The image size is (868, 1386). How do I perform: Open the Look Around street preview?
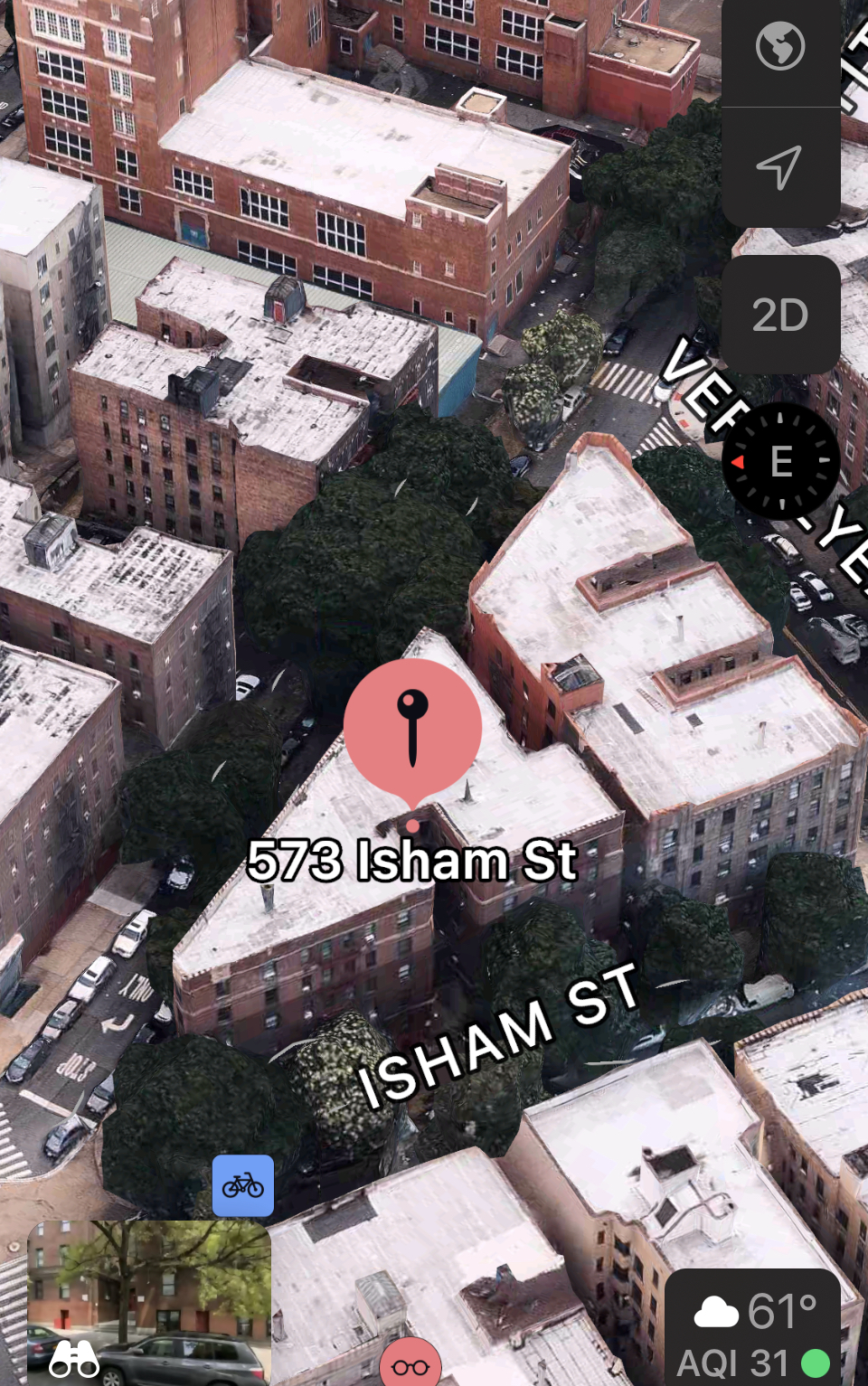click(149, 1302)
